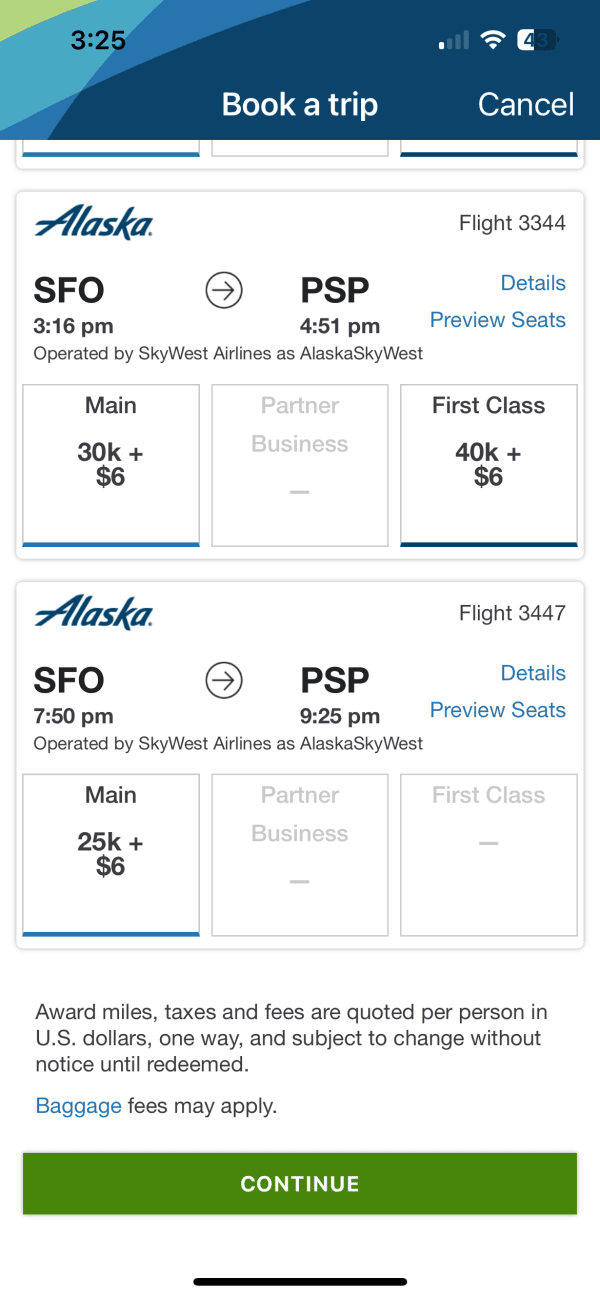The image size is (600, 1298).
Task: Open Details for Flight 3447
Action: tap(533, 673)
